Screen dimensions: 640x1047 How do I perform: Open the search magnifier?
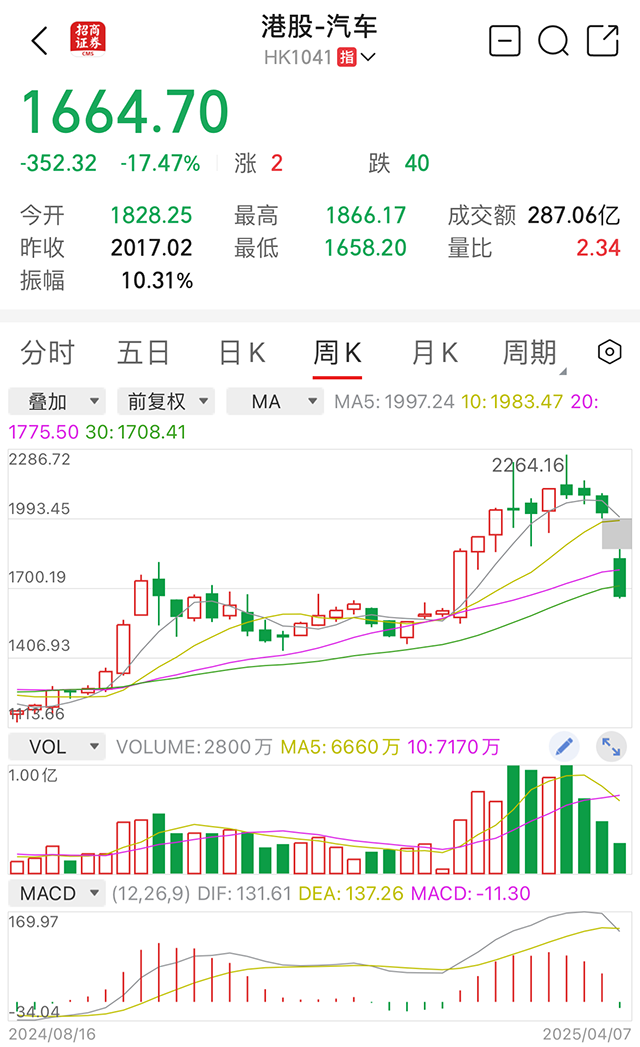[554, 41]
